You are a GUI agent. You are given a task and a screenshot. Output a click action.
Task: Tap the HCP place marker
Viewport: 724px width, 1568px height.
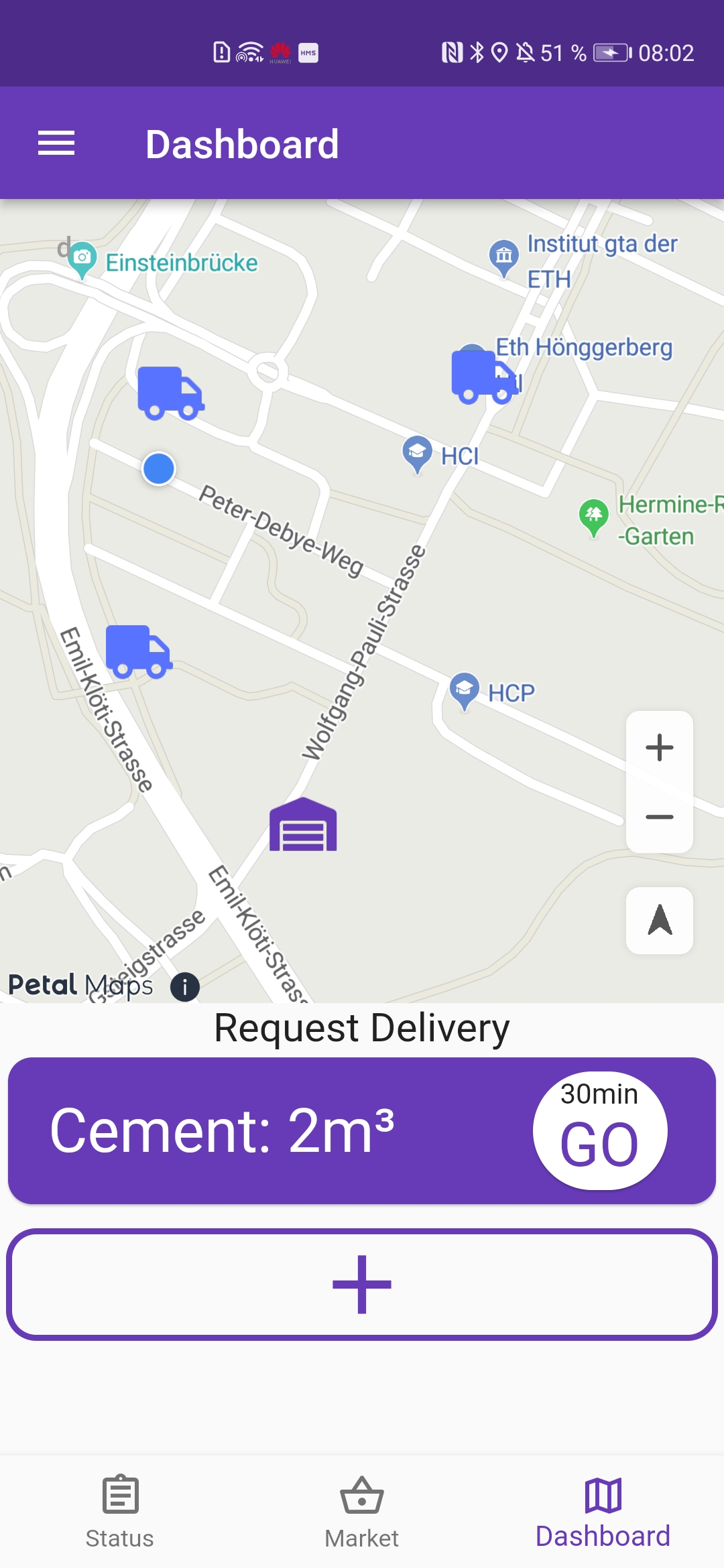(x=465, y=691)
